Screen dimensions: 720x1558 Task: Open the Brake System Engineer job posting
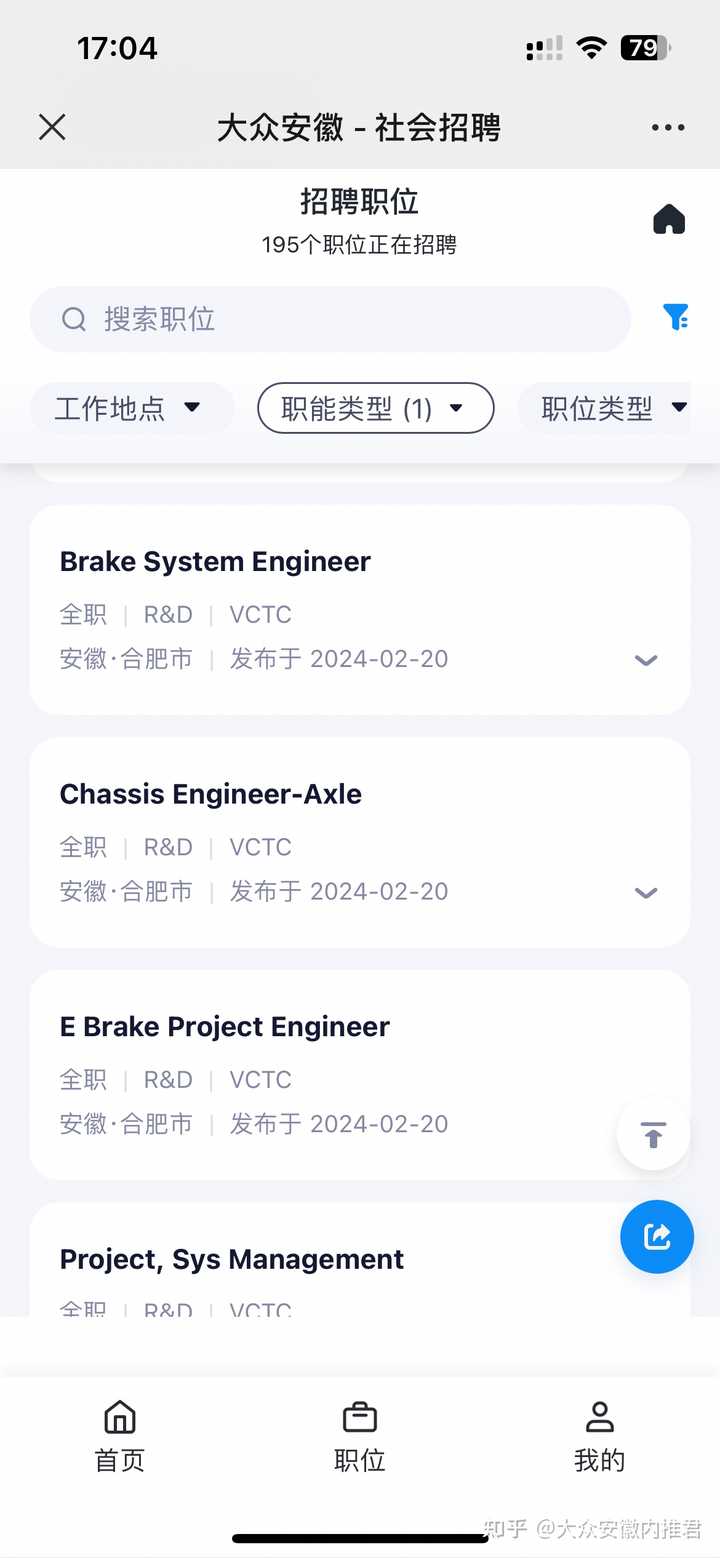[x=214, y=561]
